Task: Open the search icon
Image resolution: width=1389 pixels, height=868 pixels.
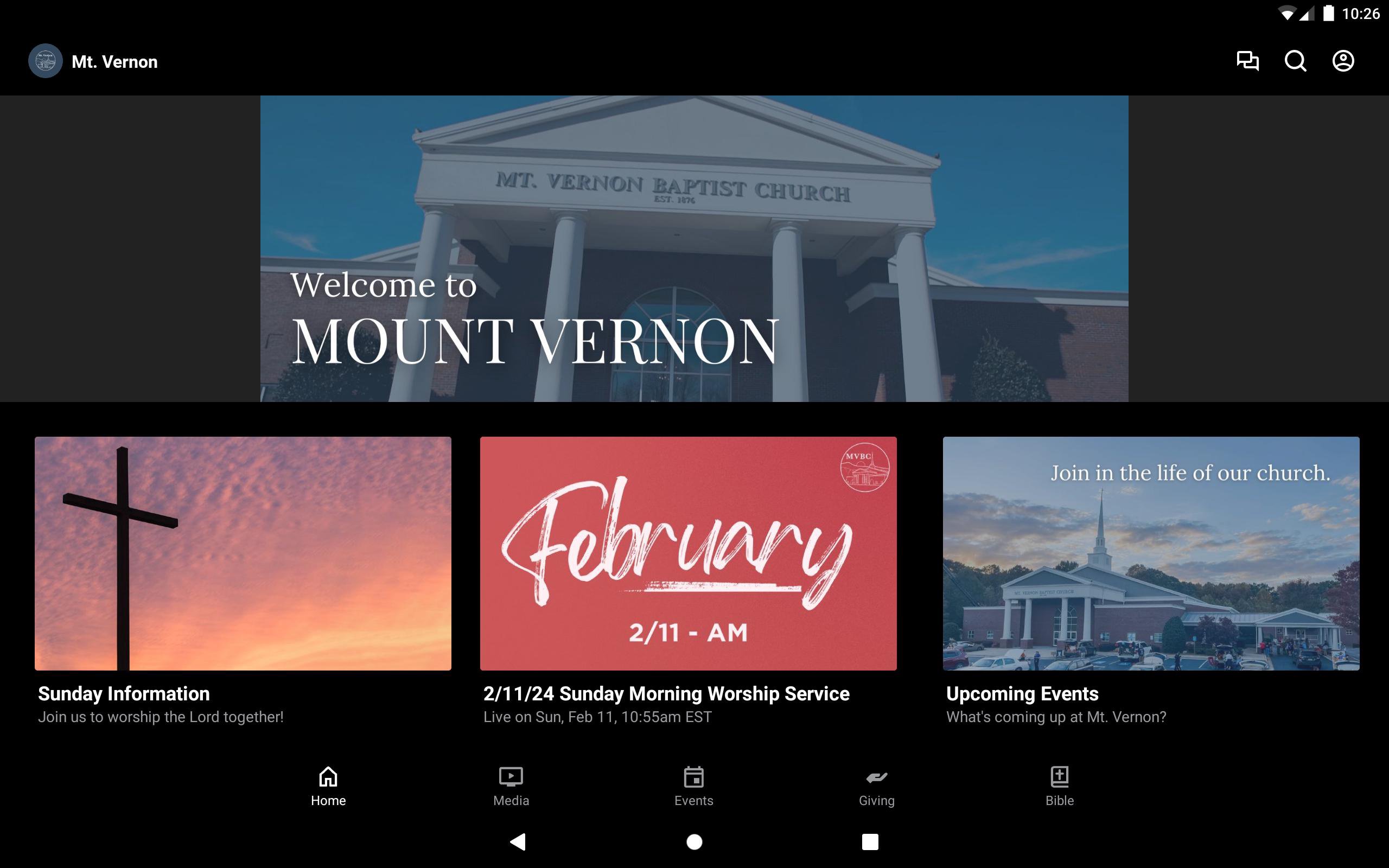Action: (1295, 61)
